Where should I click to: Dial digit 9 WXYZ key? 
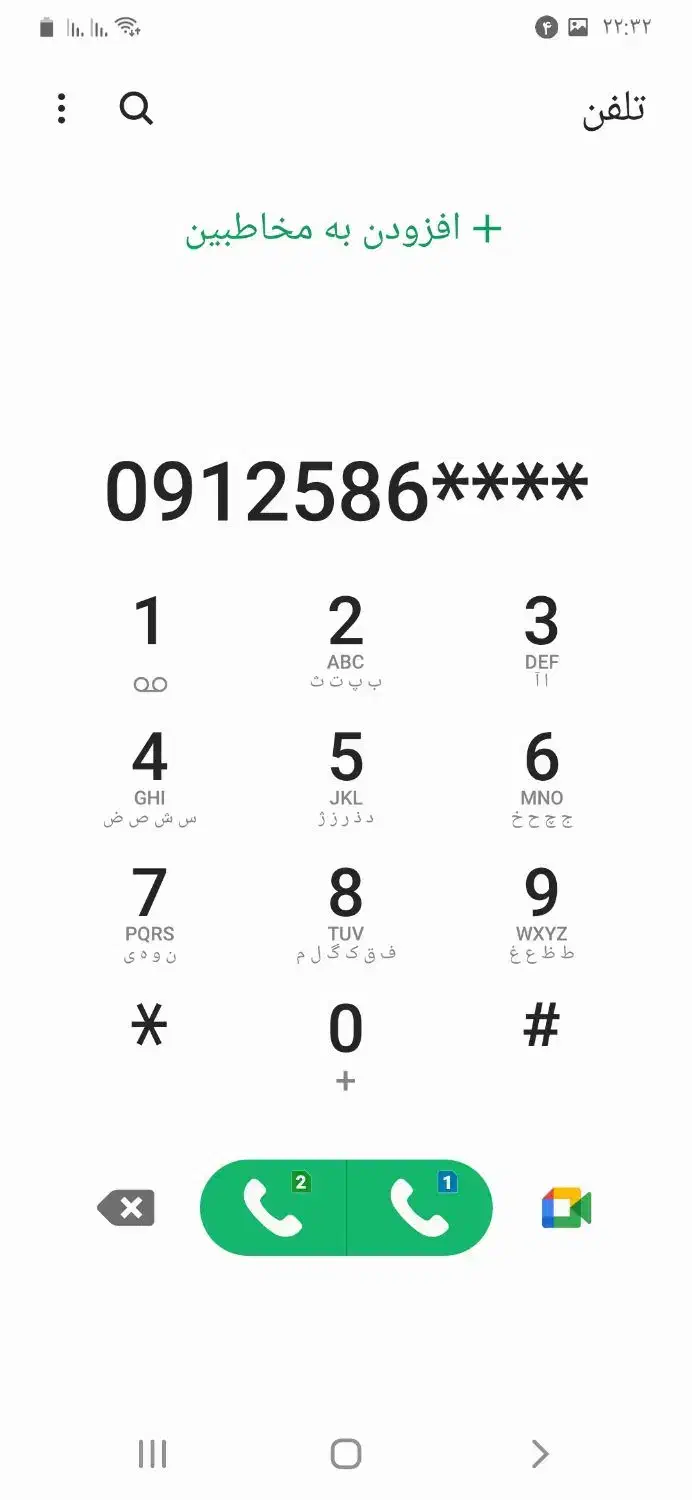point(541,912)
